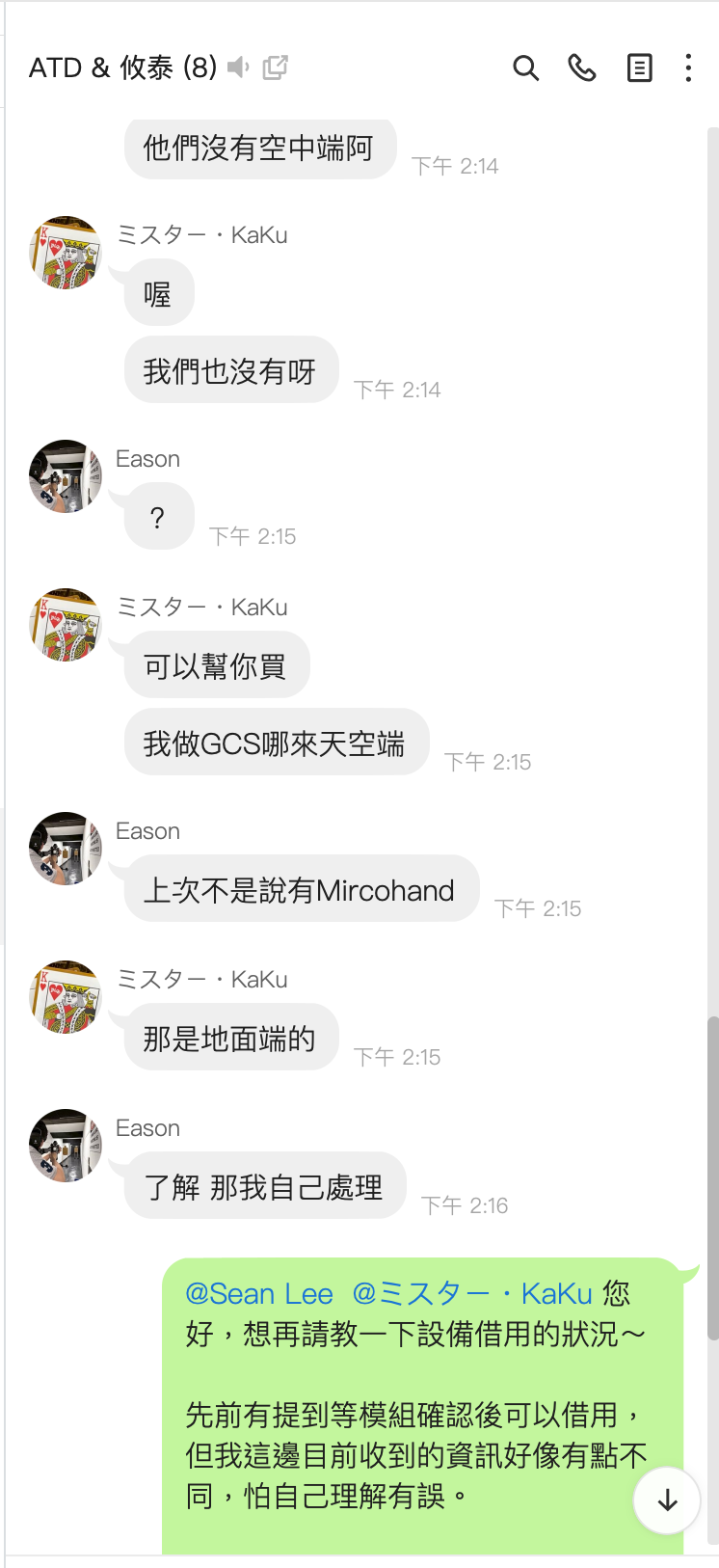View KaKu's avatar beside "喔" message
The image size is (719, 1568).
click(x=66, y=253)
